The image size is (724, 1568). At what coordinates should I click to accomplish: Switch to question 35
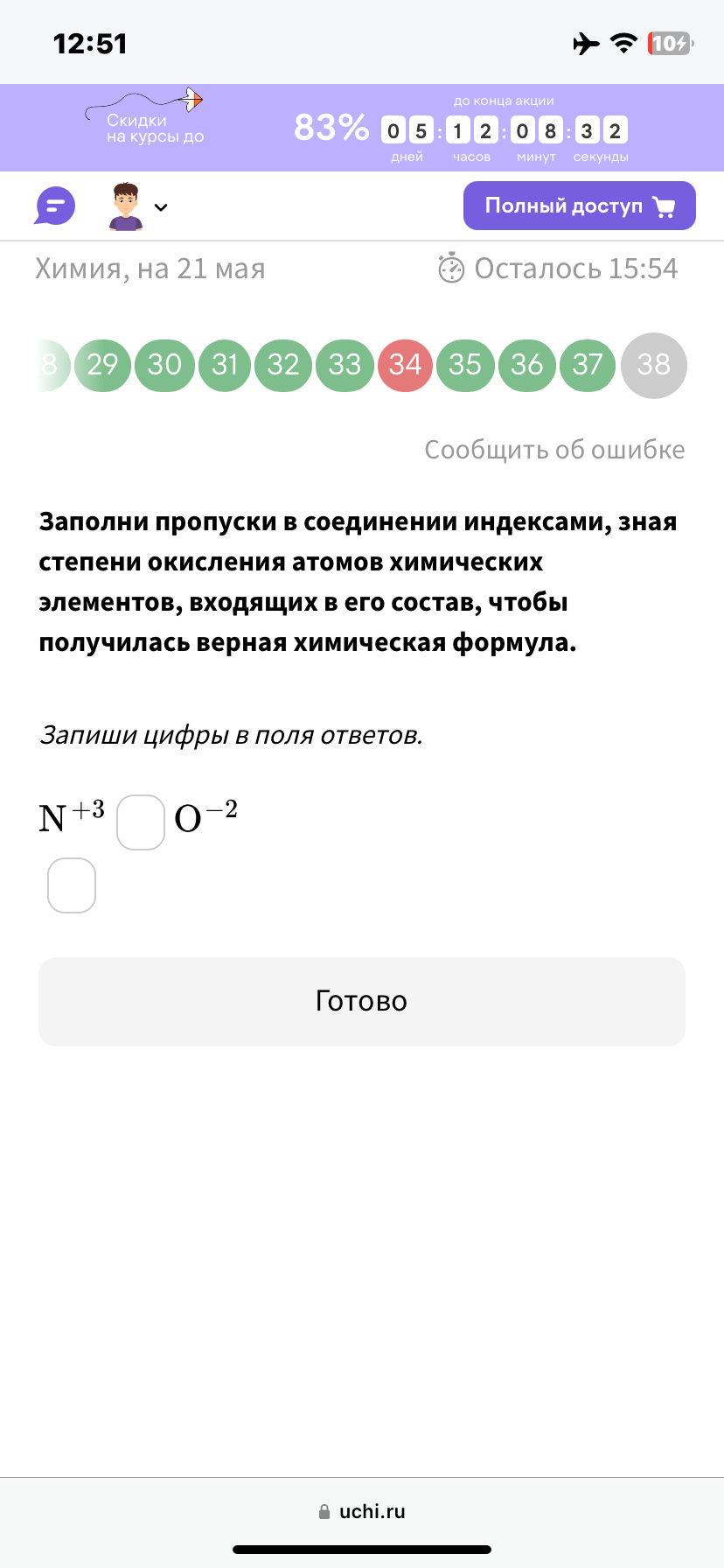click(465, 365)
